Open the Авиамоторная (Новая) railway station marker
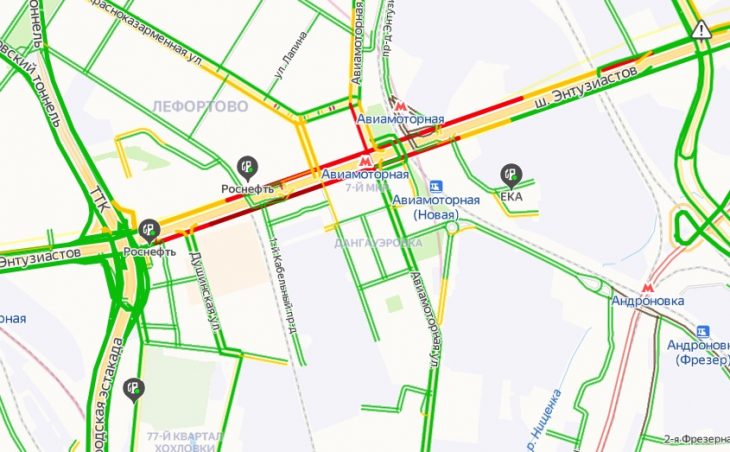This screenshot has width=730, height=452. coord(435,186)
